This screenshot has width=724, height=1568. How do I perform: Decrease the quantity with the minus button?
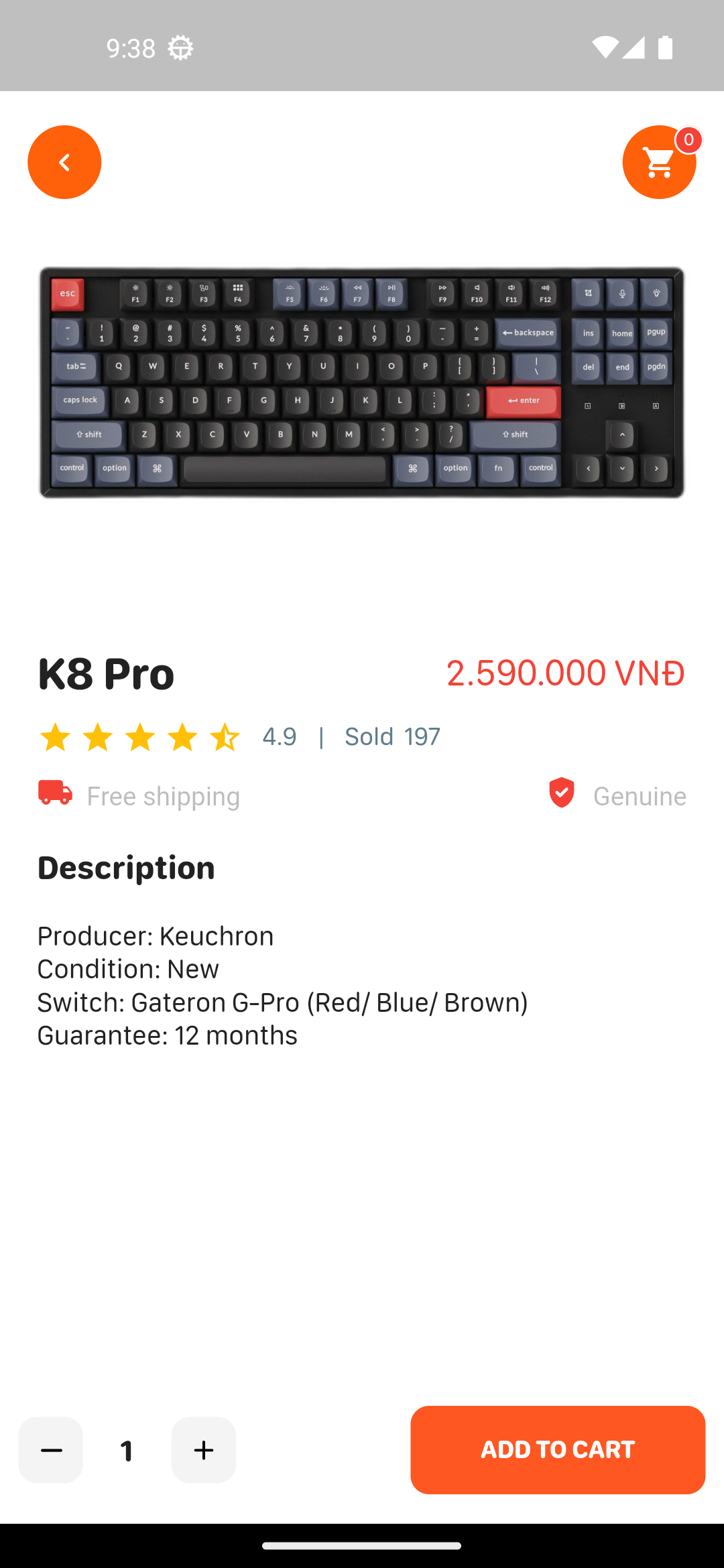point(51,1450)
